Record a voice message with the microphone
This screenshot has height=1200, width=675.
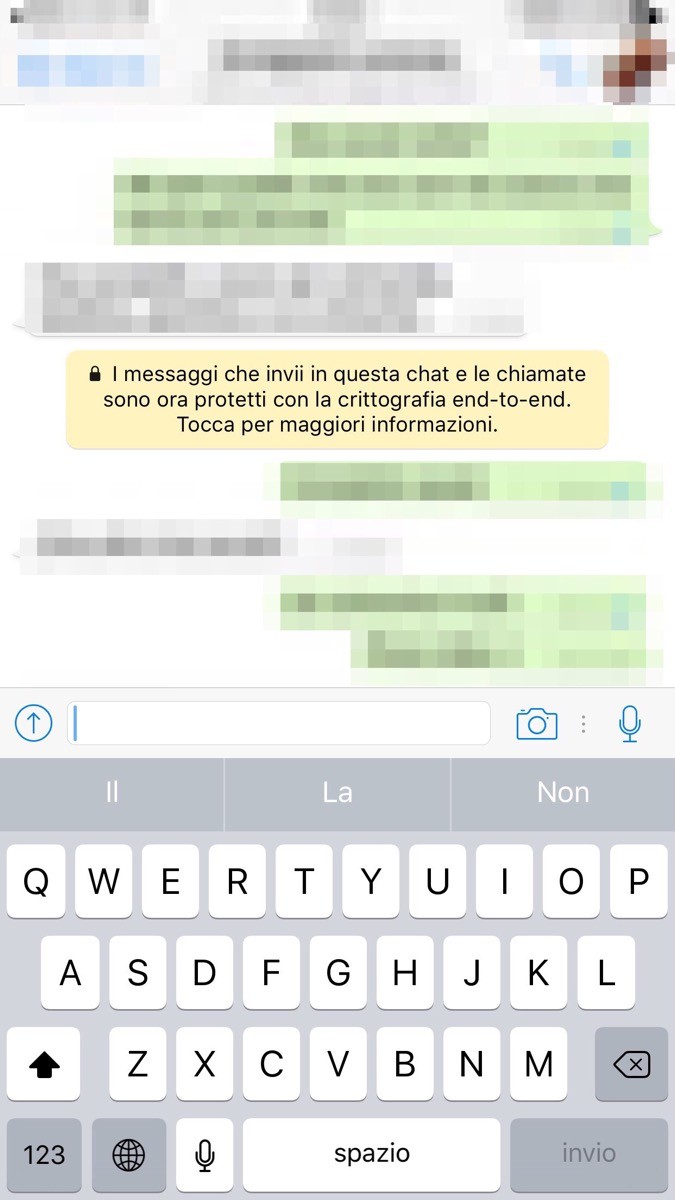pyautogui.click(x=629, y=723)
